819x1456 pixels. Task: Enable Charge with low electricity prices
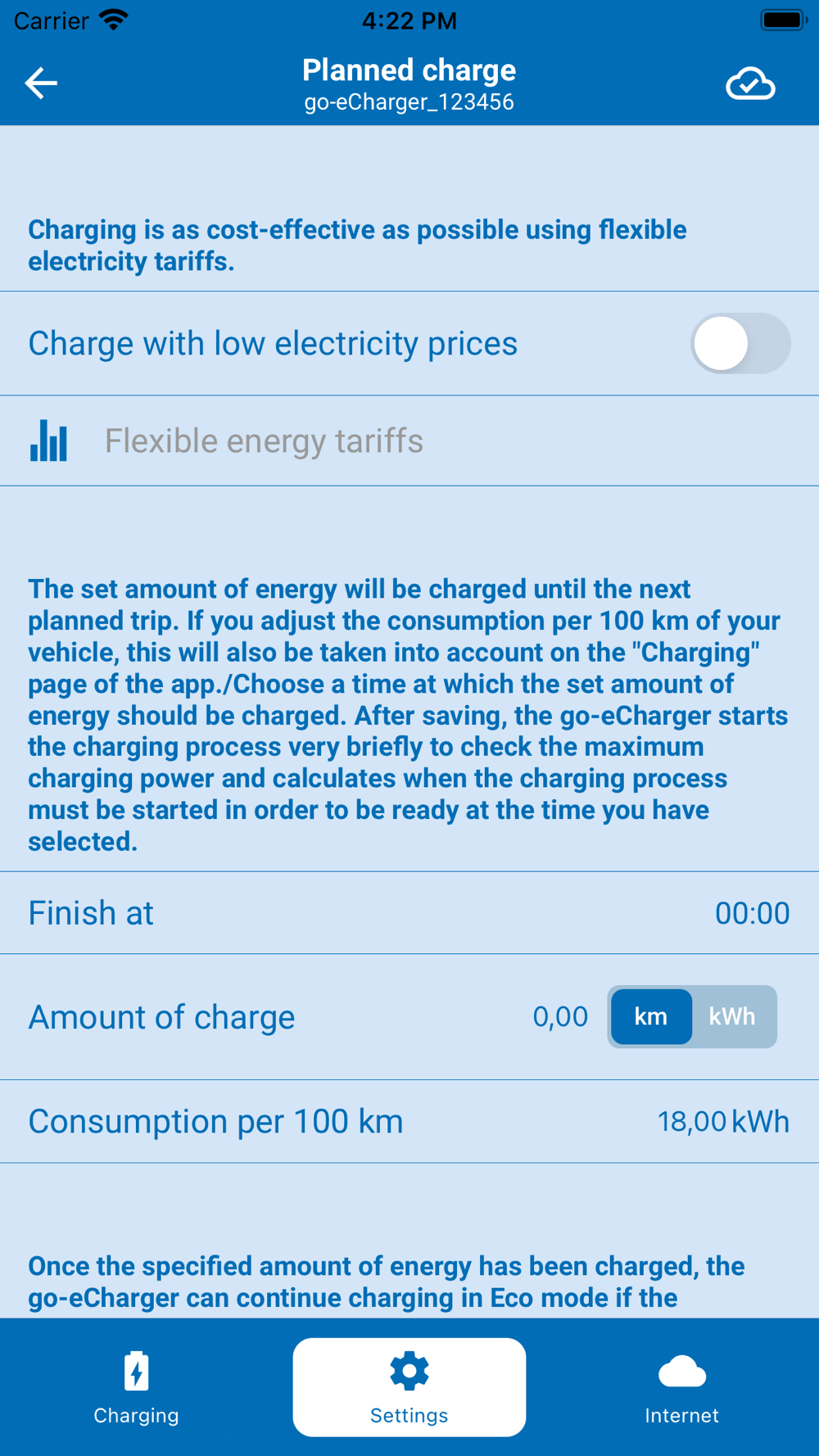point(740,343)
